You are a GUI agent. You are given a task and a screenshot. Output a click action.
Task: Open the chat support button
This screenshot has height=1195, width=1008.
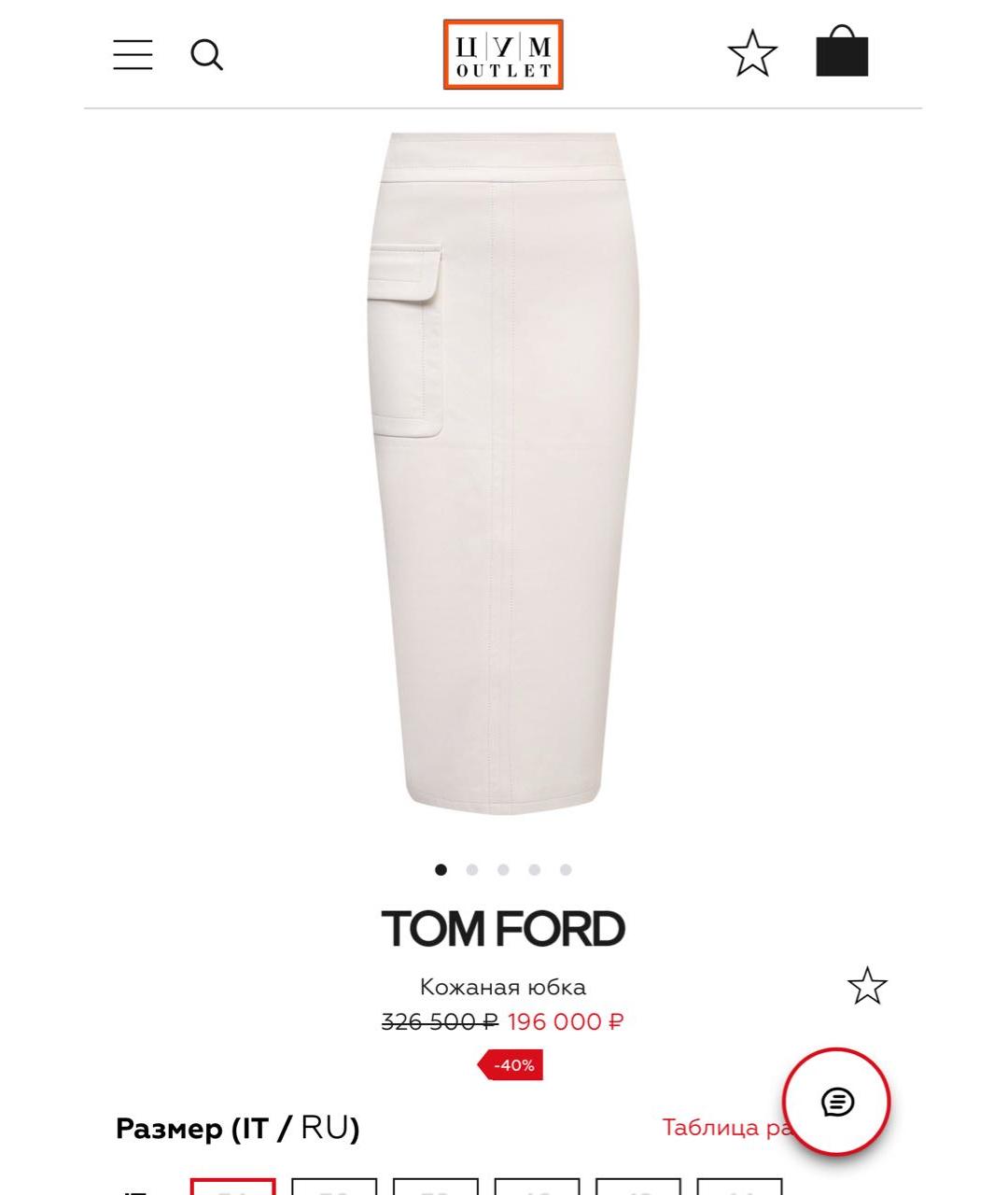pyautogui.click(x=836, y=1102)
